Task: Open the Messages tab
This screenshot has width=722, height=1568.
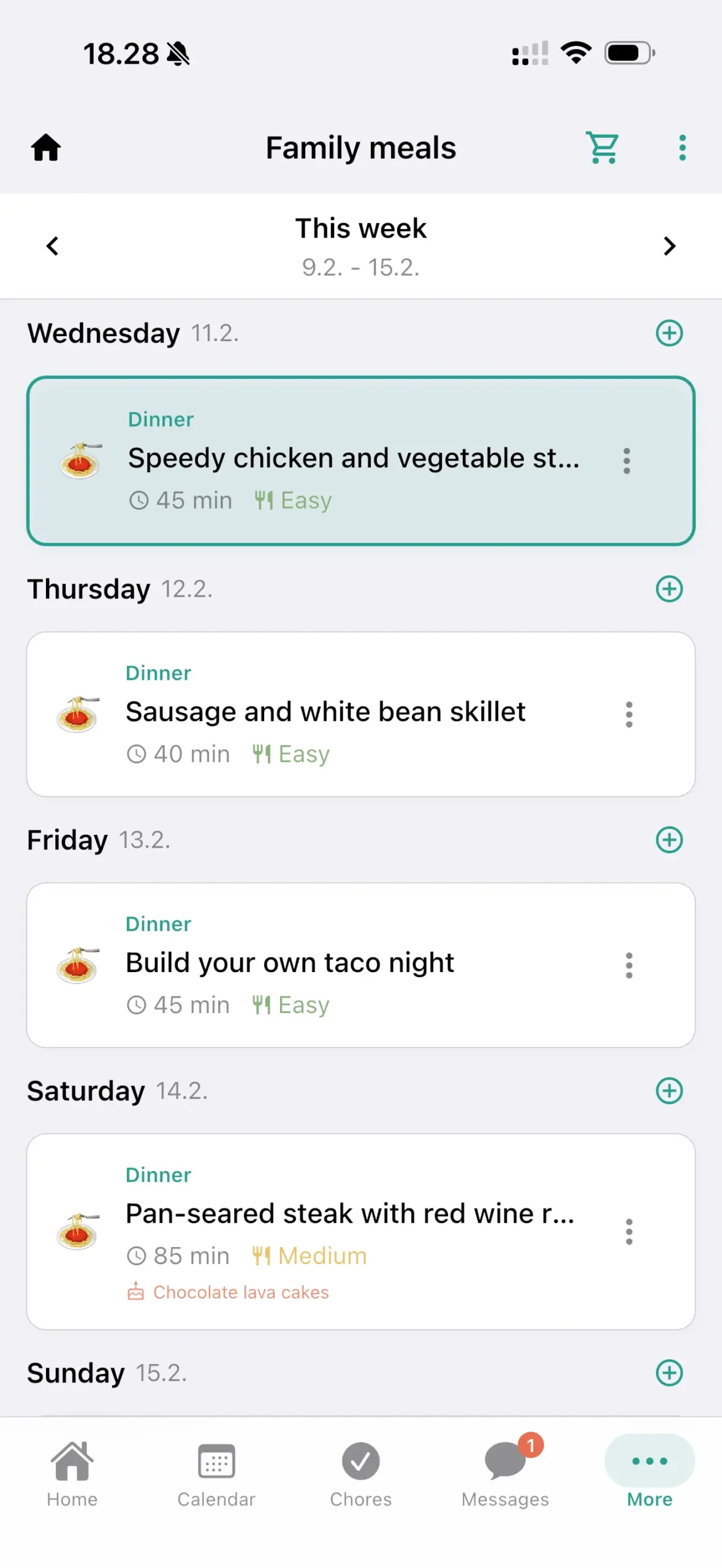Action: pyautogui.click(x=505, y=1473)
